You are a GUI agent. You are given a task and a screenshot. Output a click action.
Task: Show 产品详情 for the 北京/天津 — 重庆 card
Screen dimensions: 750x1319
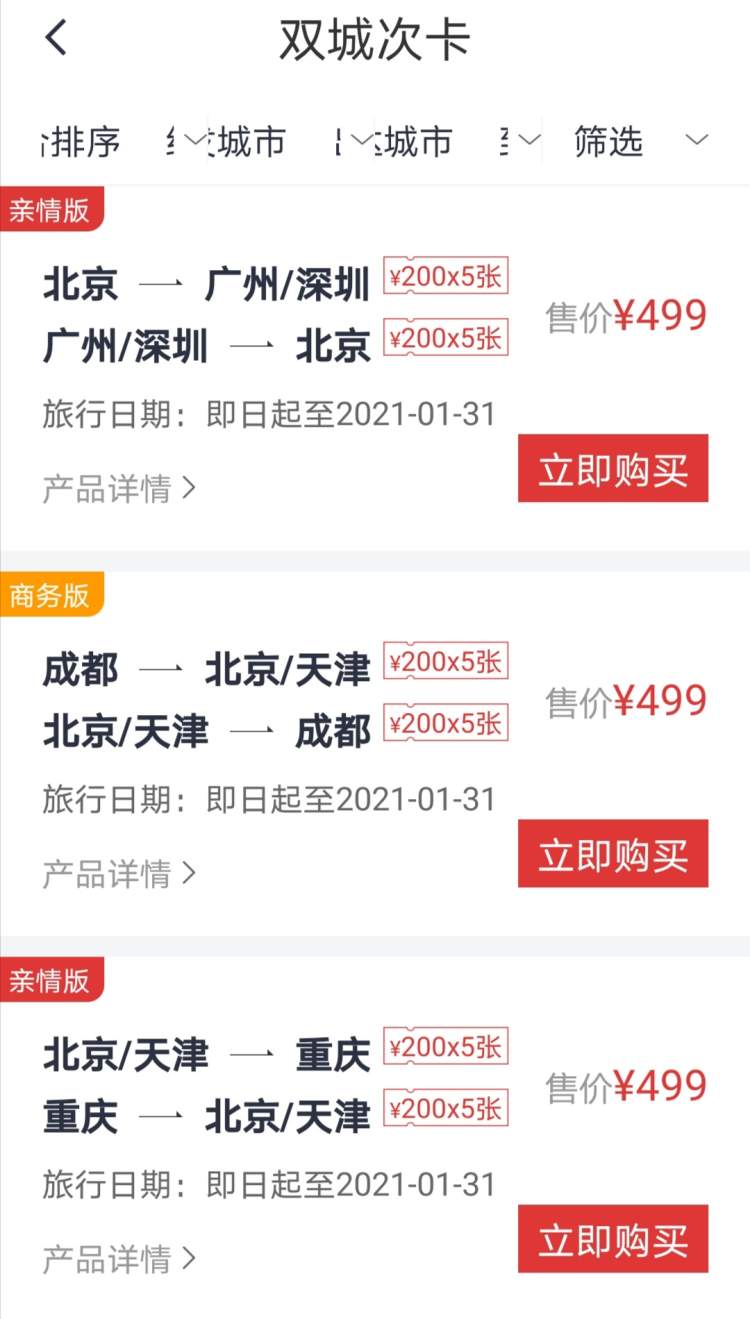tap(119, 1259)
